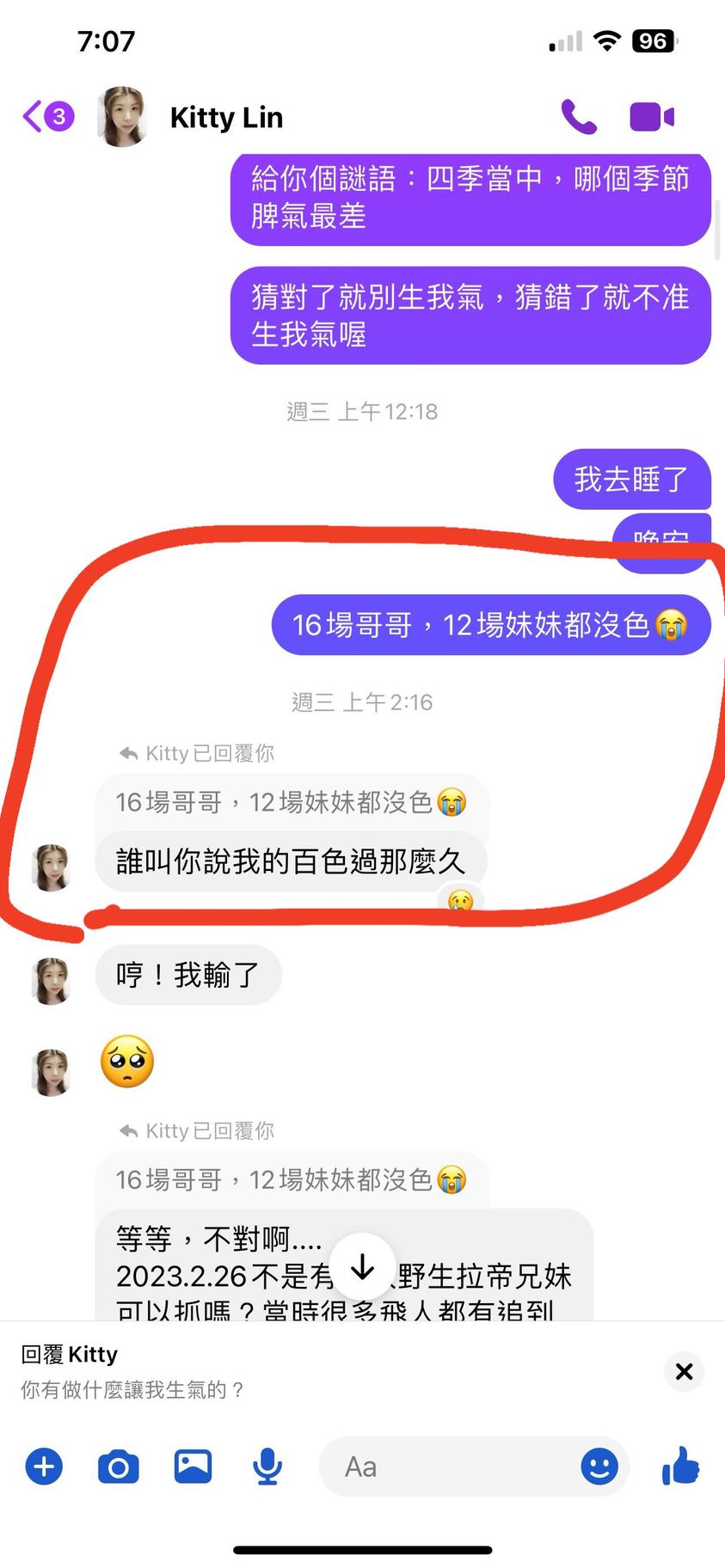Viewport: 725px width, 1568px height.
Task: Open the camera to take a photo
Action: [118, 1466]
